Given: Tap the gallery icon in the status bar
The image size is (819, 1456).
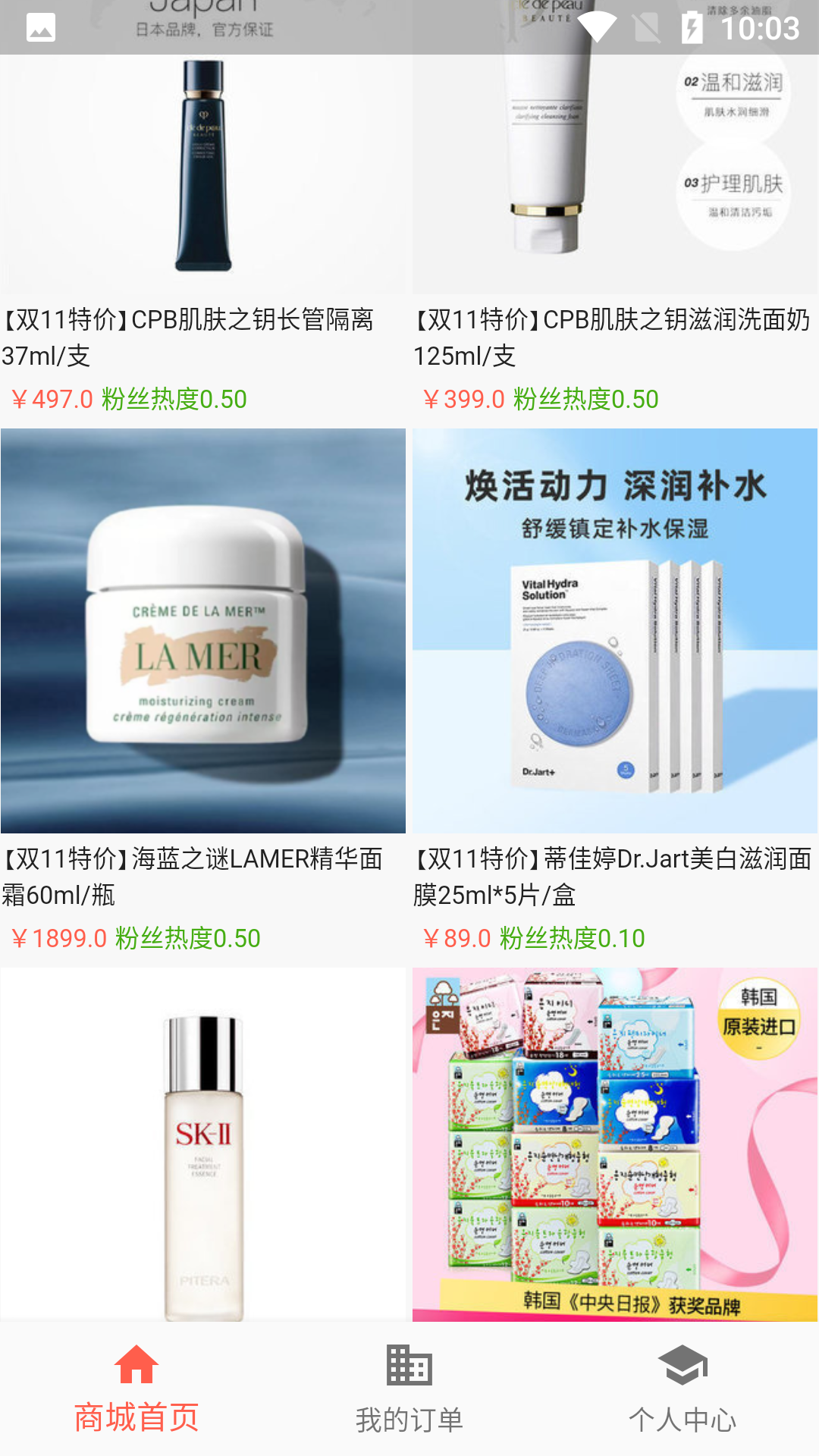Looking at the screenshot, I should click(x=39, y=27).
